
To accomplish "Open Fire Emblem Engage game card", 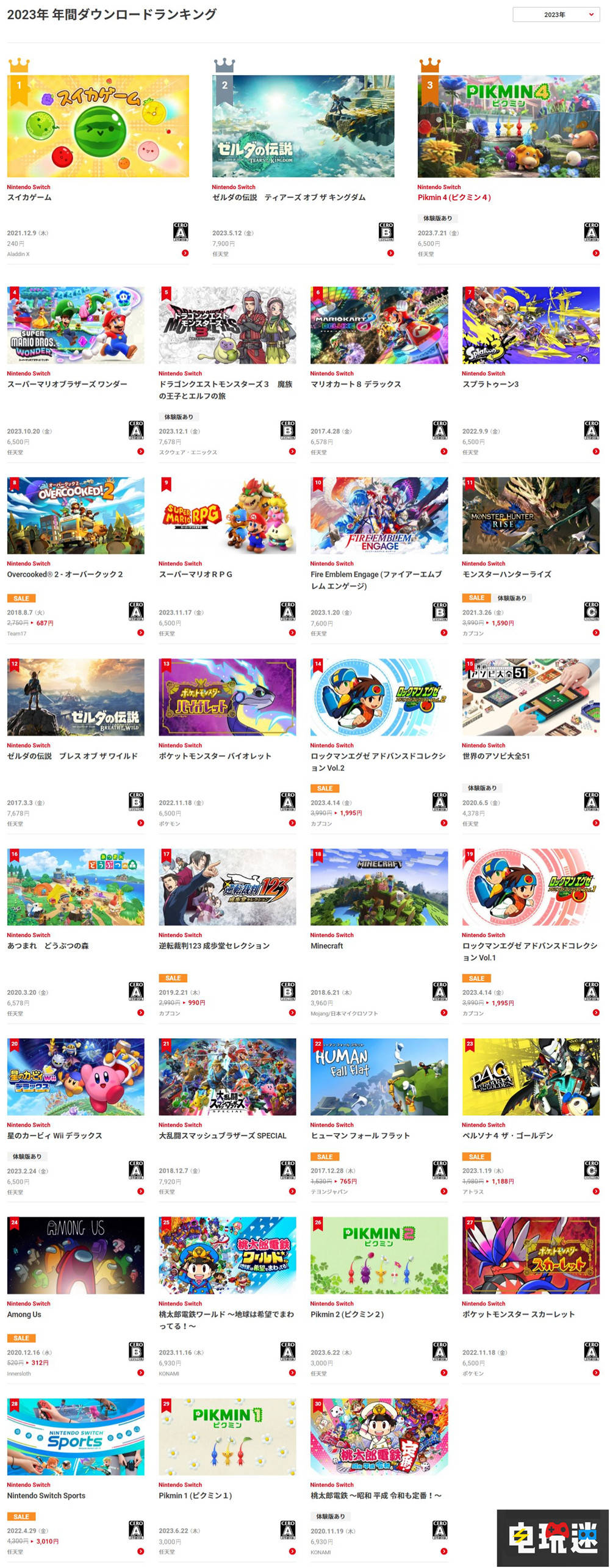I will [379, 516].
